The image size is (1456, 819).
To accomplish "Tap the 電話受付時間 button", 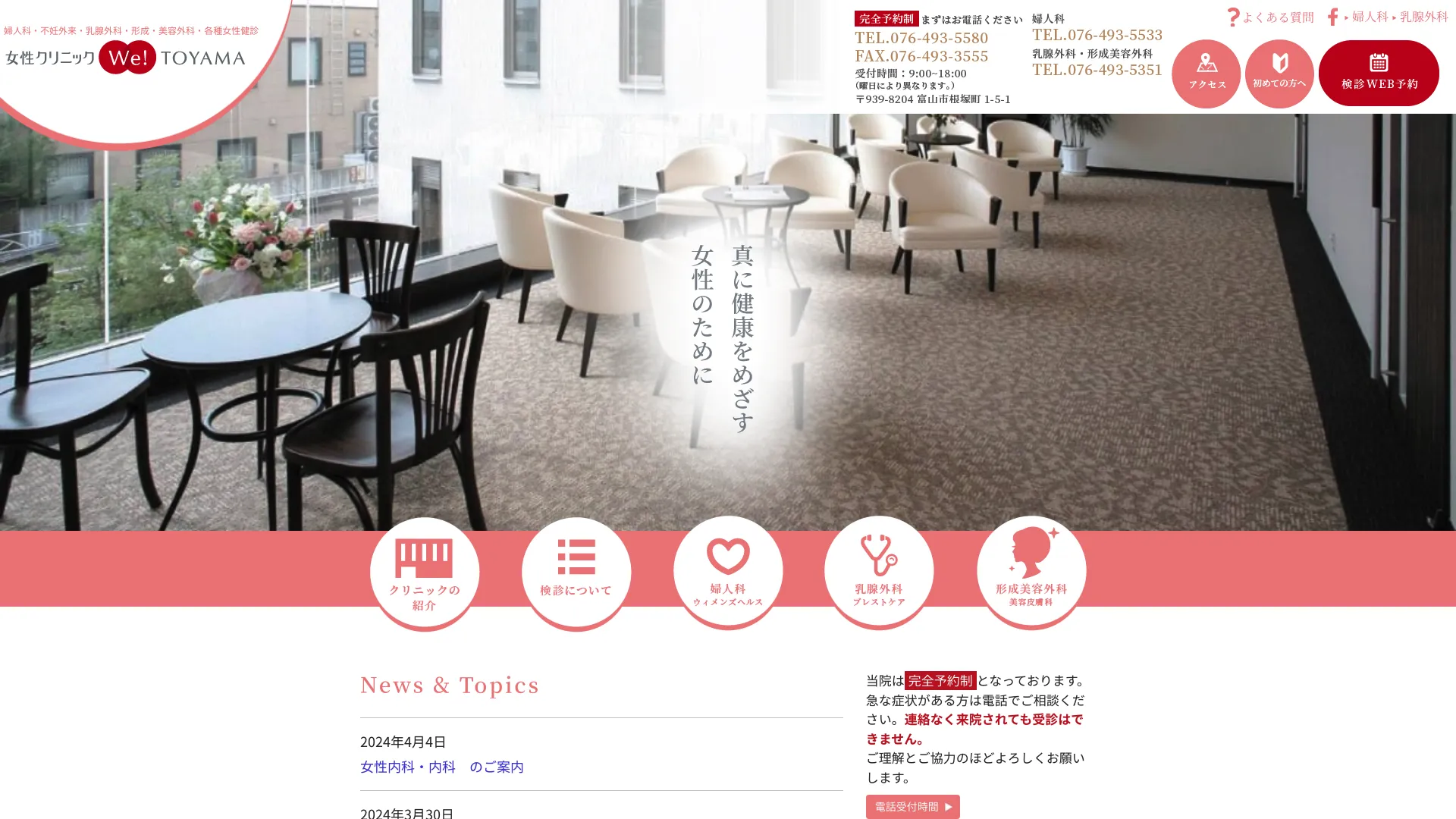I will (x=912, y=807).
